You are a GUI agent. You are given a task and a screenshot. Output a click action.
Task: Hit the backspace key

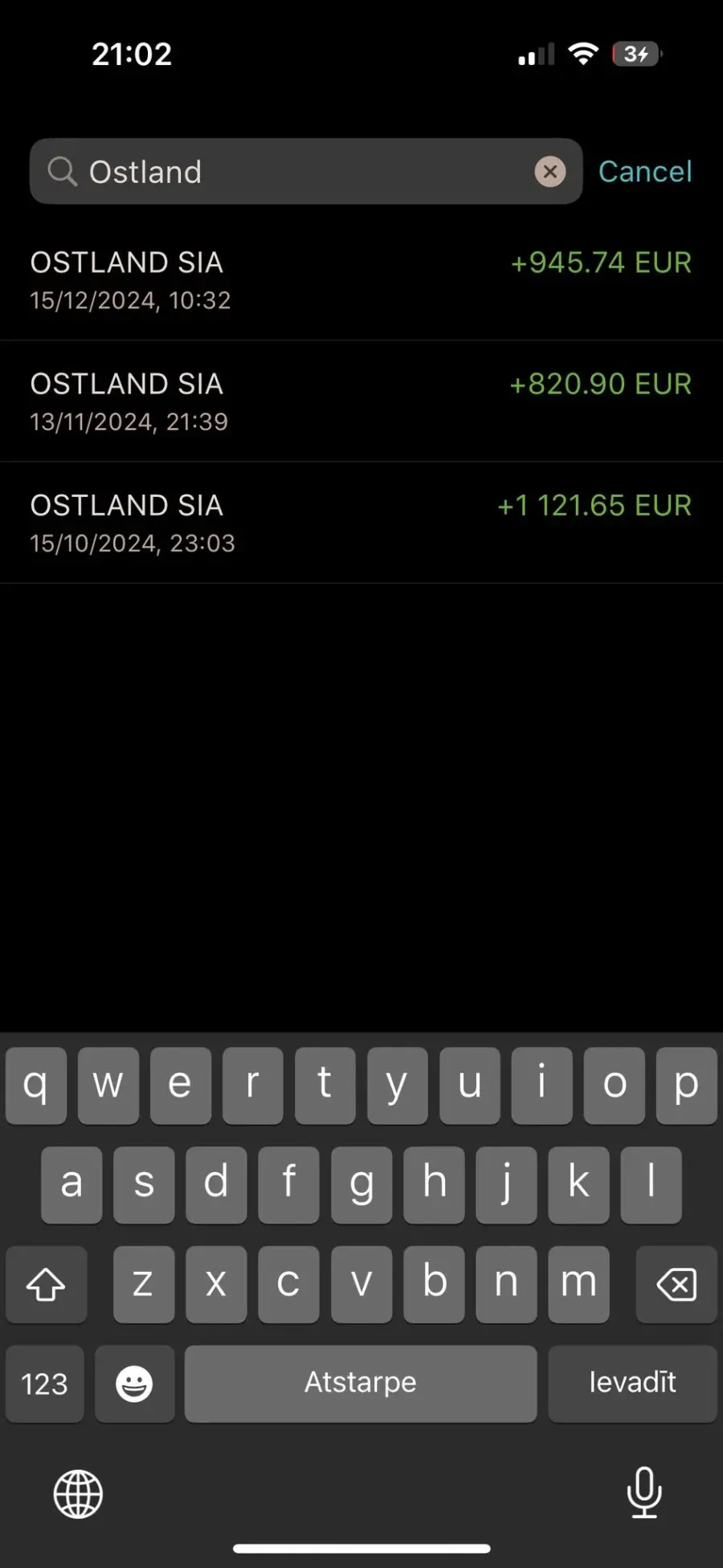coord(676,1285)
